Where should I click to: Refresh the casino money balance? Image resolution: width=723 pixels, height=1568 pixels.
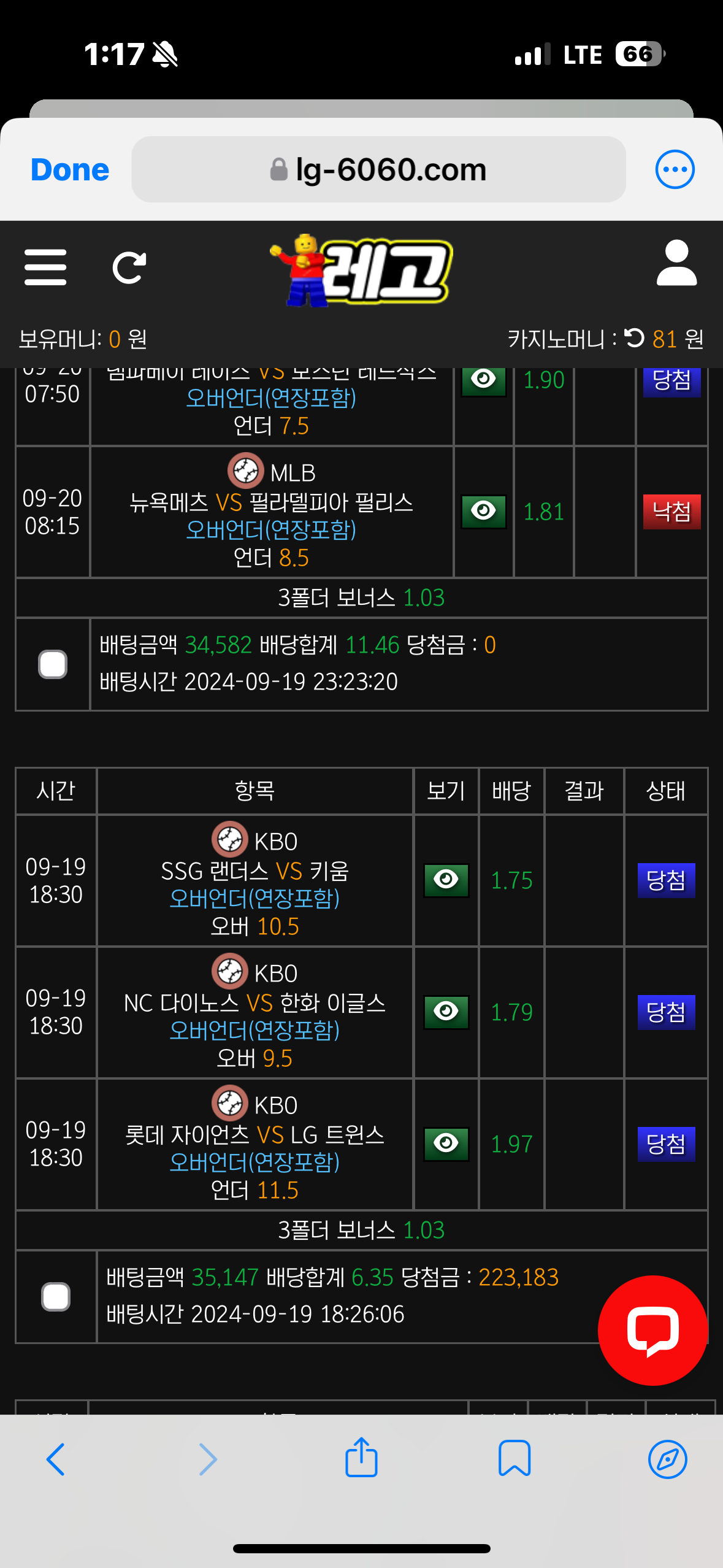(x=634, y=337)
